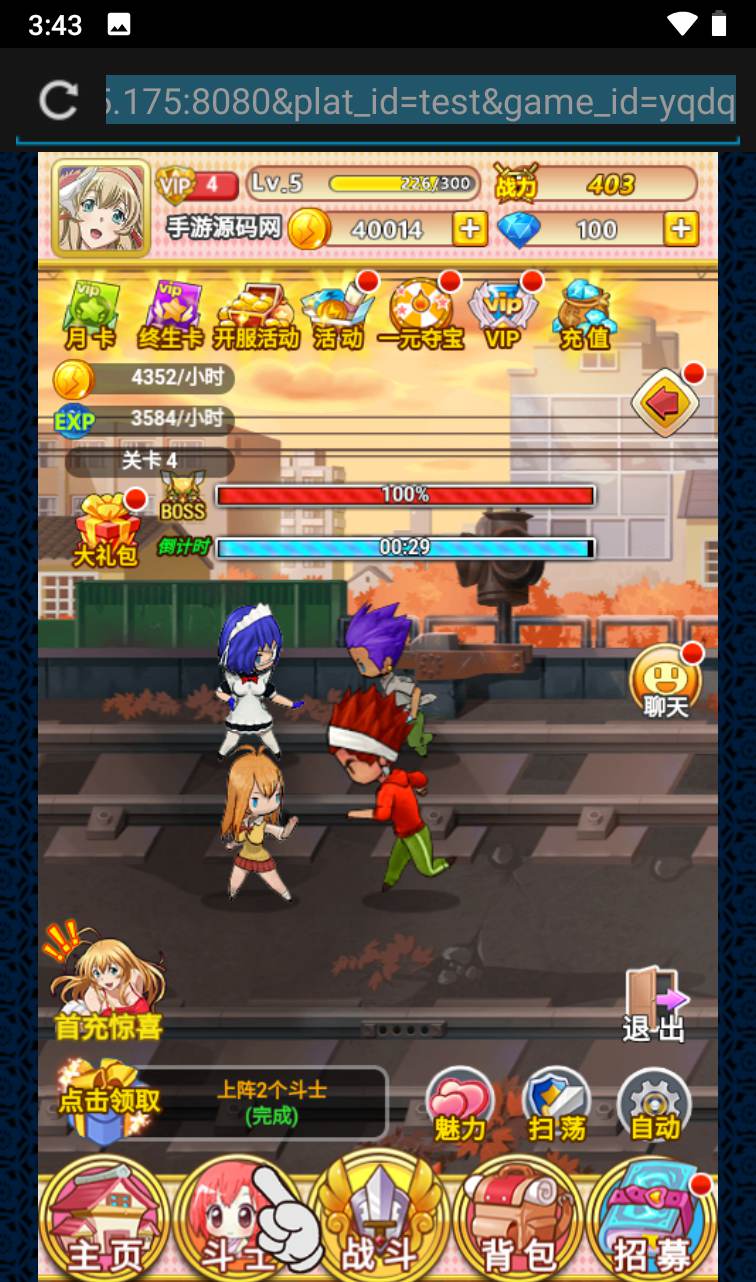Add more diamonds with plus button
This screenshot has height=1282, width=756.
tap(681, 229)
